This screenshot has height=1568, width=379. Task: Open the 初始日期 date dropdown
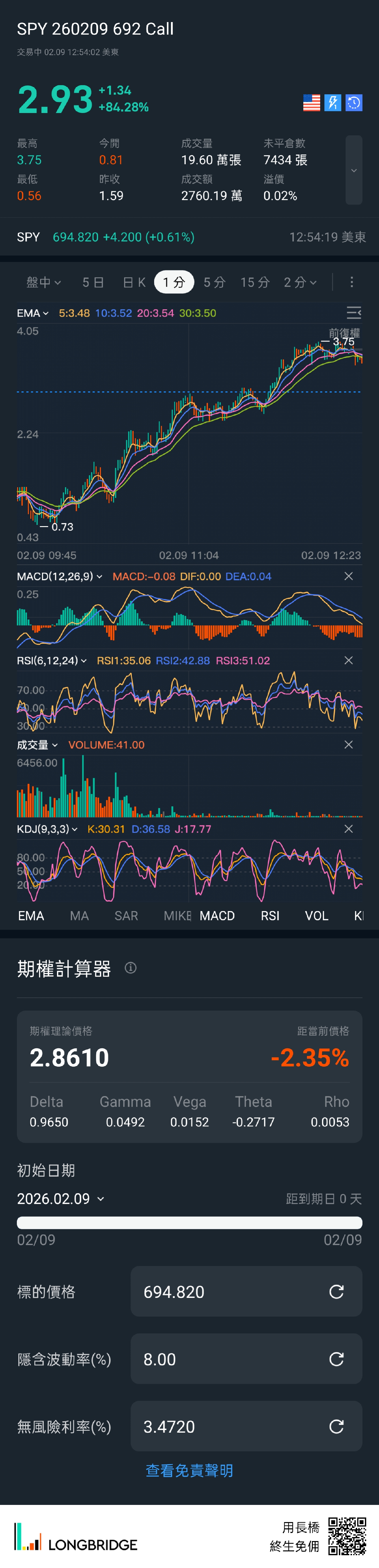(x=61, y=1199)
